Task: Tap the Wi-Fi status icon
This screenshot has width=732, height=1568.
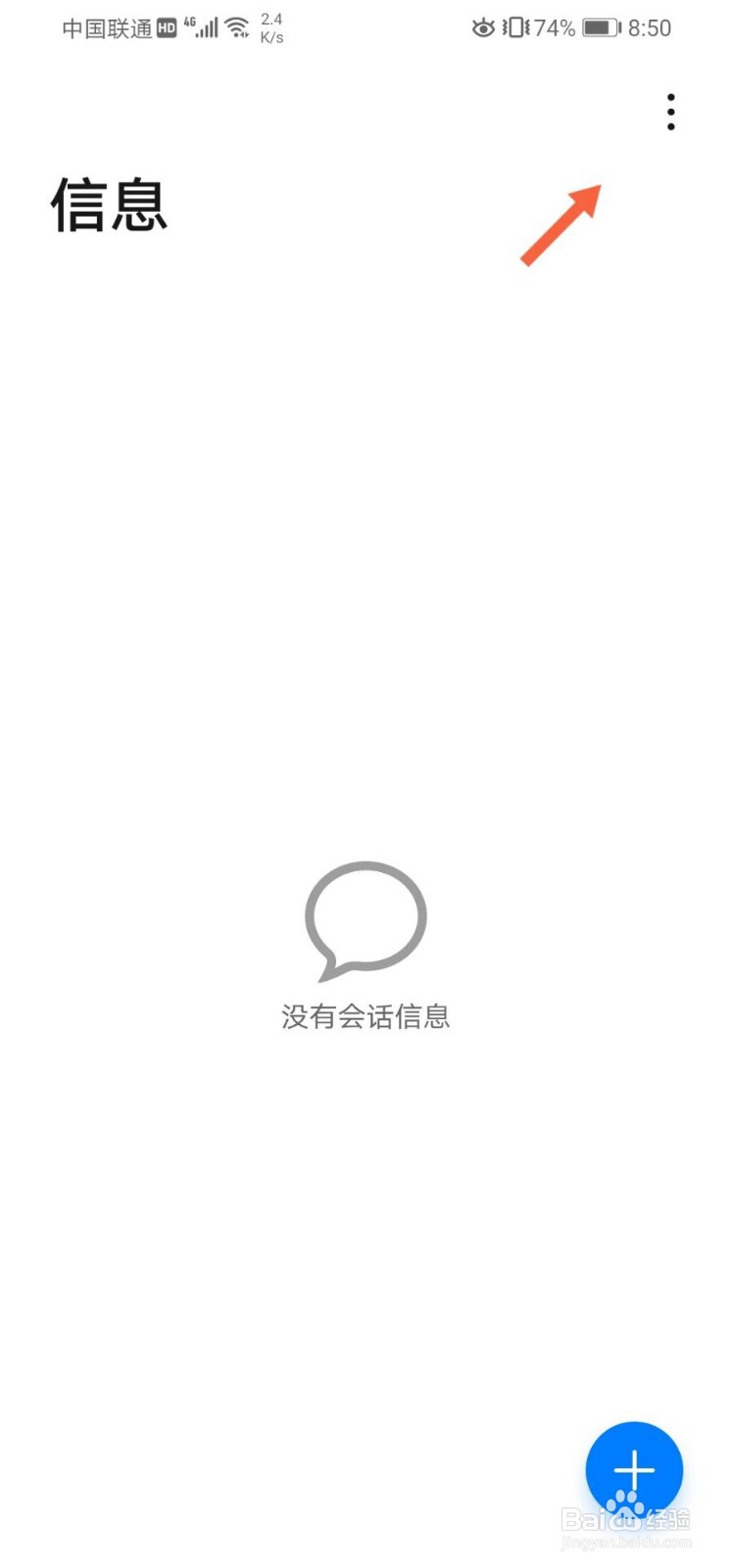Action: coord(238,26)
